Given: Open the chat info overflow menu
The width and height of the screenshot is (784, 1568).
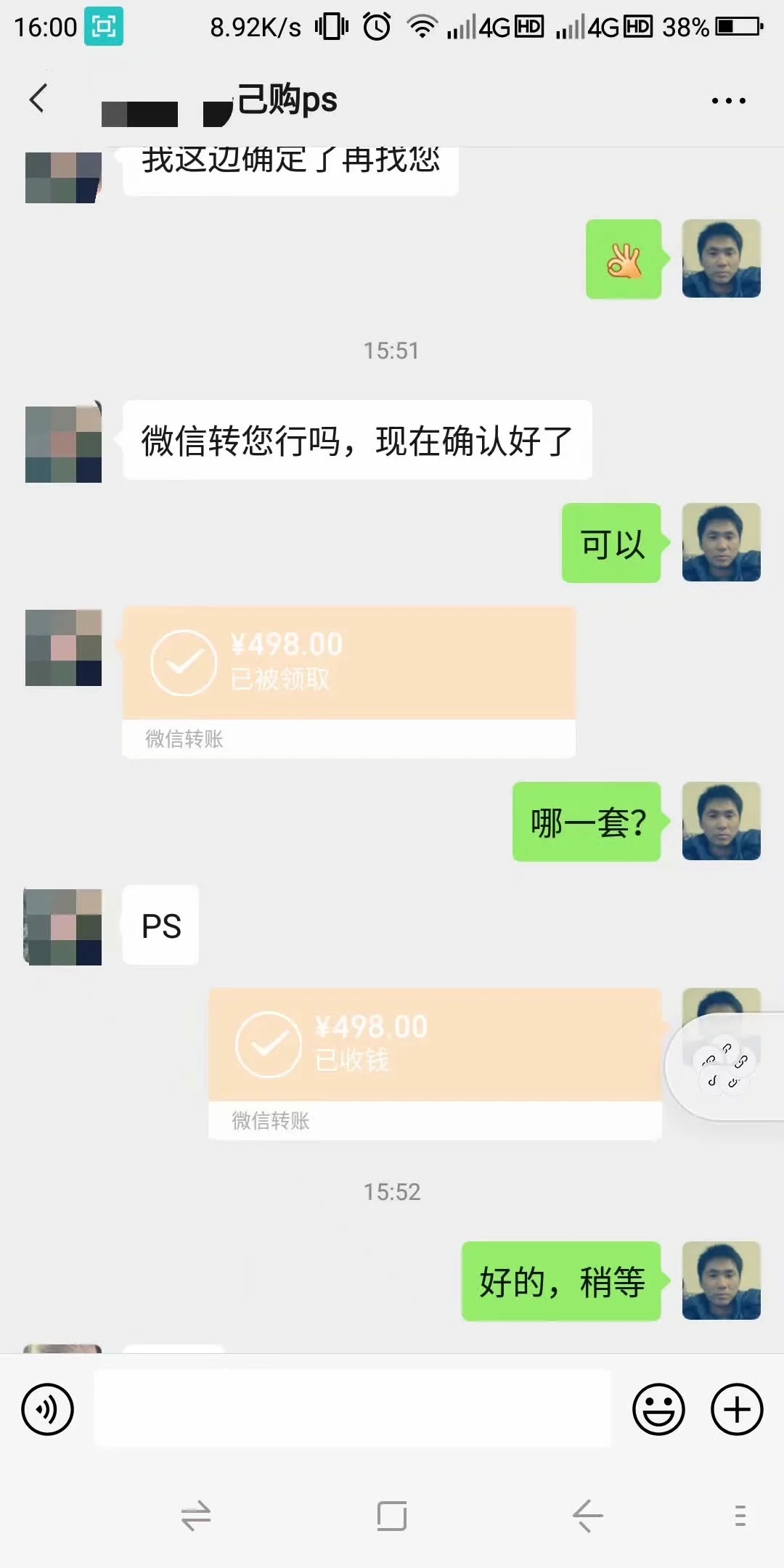Looking at the screenshot, I should (728, 101).
